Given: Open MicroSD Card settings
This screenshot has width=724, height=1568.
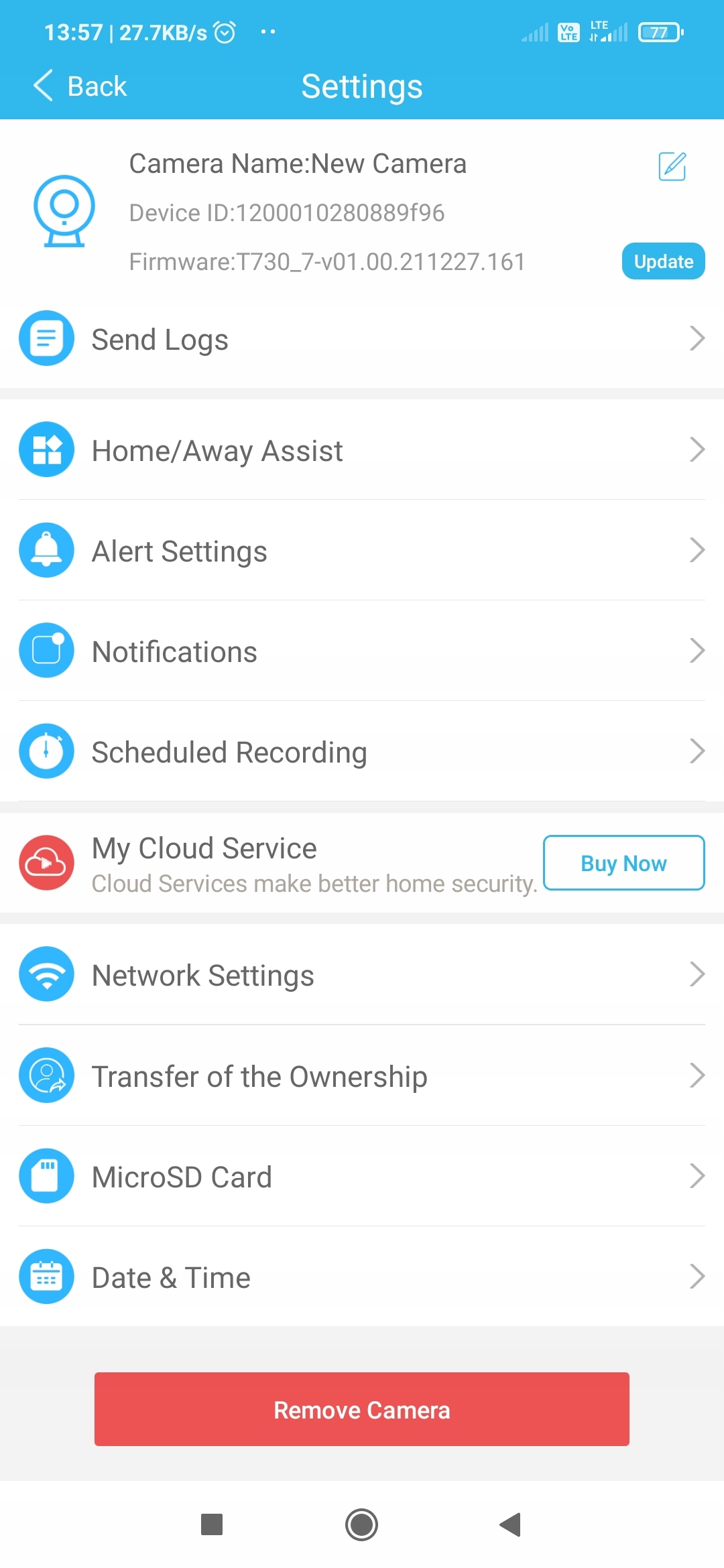Looking at the screenshot, I should [x=362, y=1177].
